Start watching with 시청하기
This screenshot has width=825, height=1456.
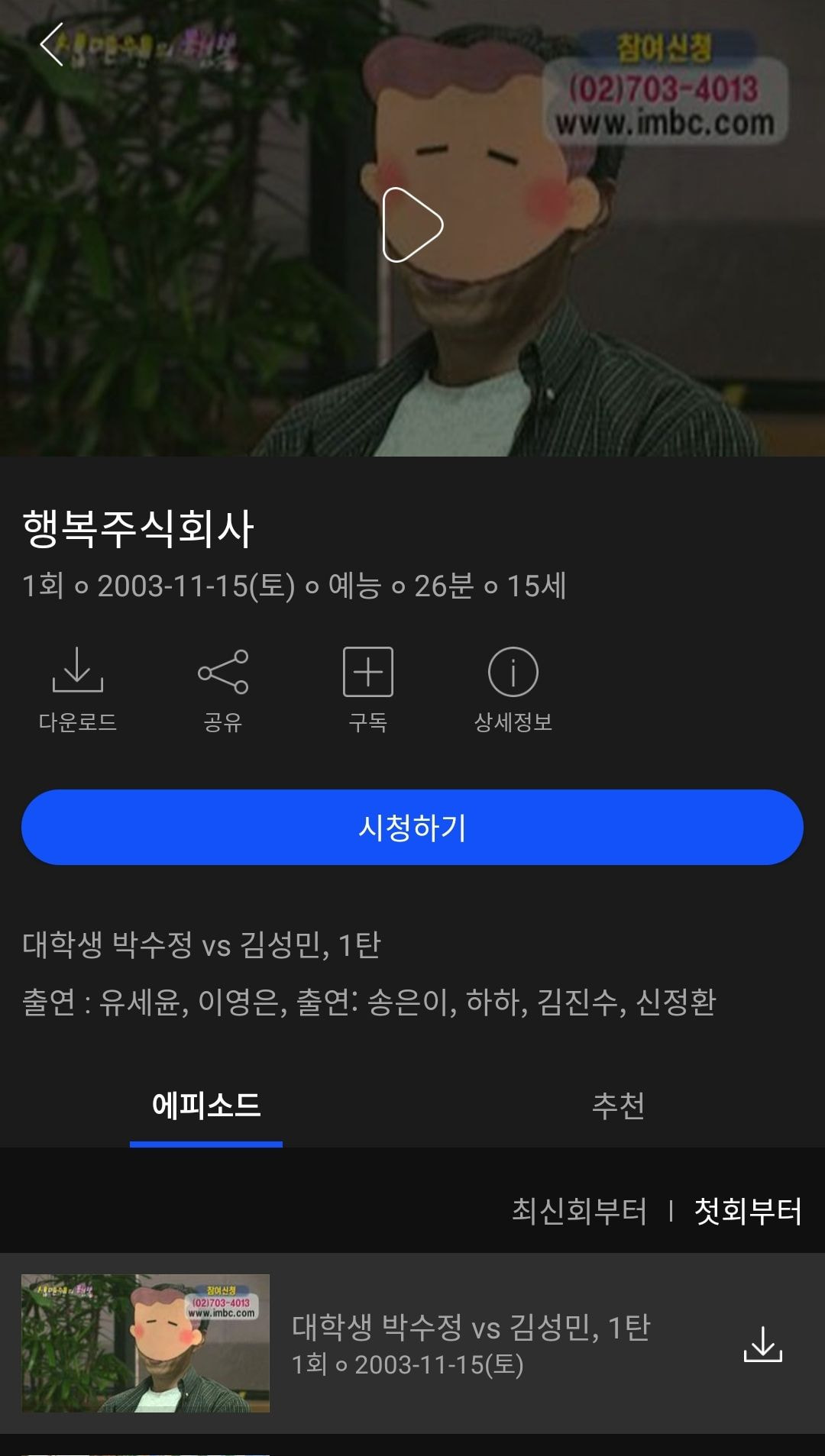pyautogui.click(x=412, y=827)
